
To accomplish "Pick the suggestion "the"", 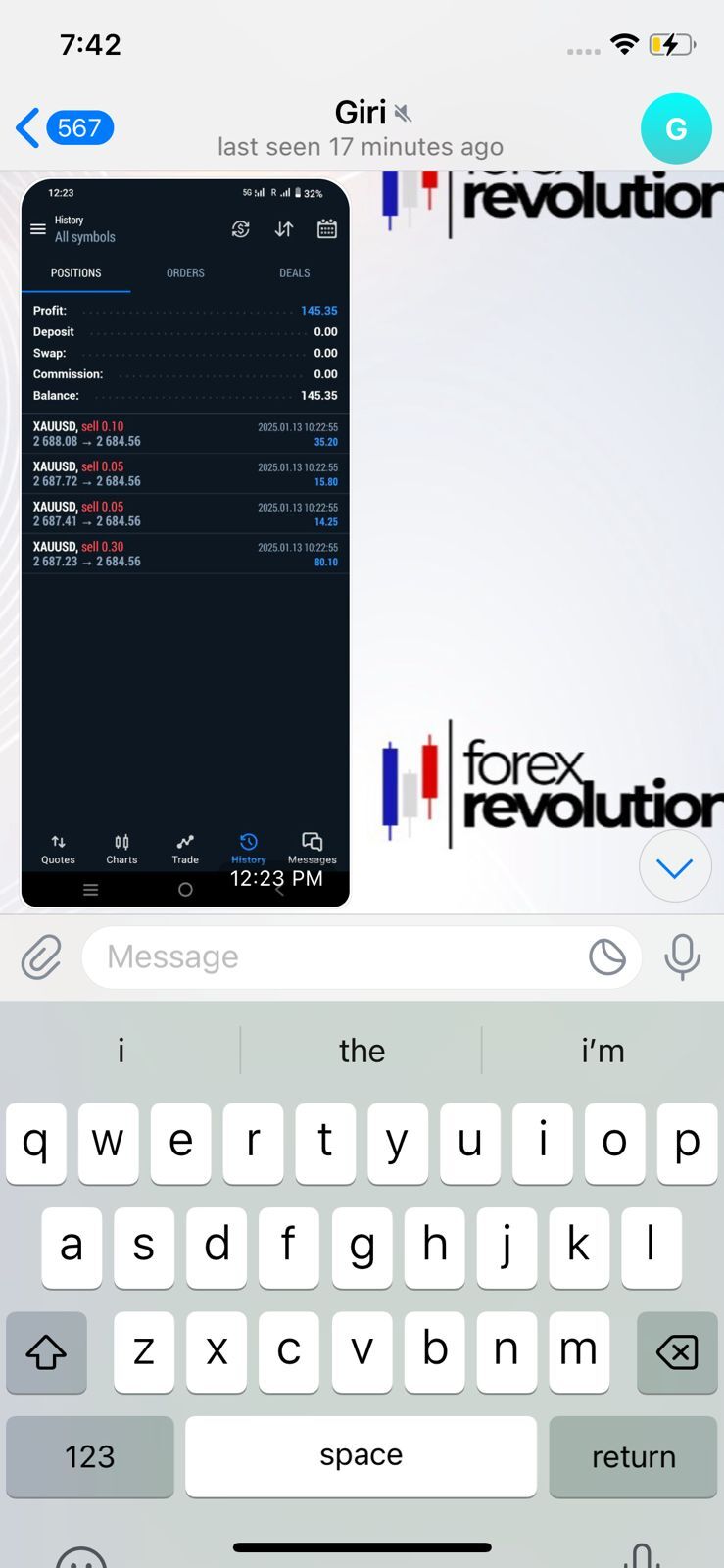I will tap(362, 1051).
